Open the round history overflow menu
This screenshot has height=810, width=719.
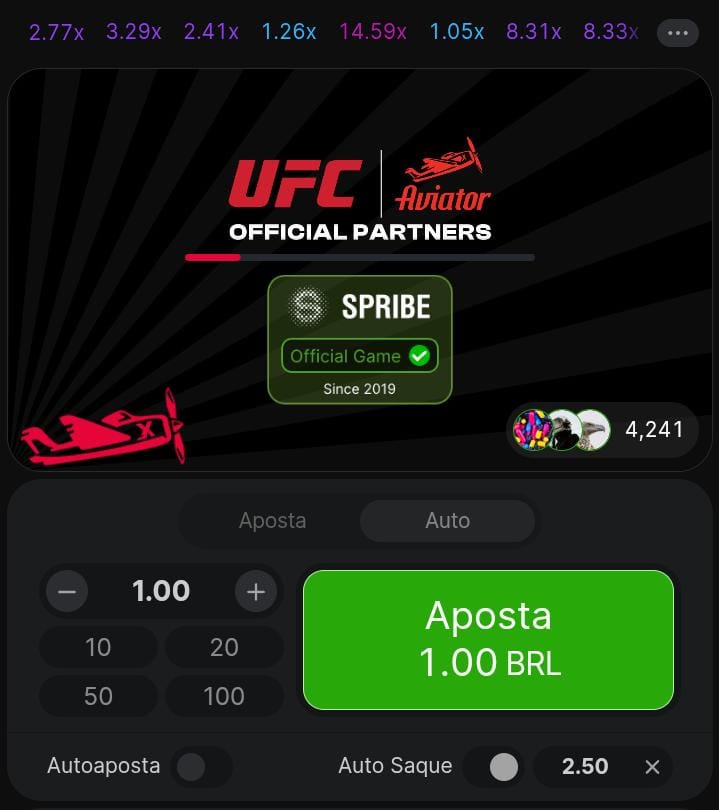[677, 33]
